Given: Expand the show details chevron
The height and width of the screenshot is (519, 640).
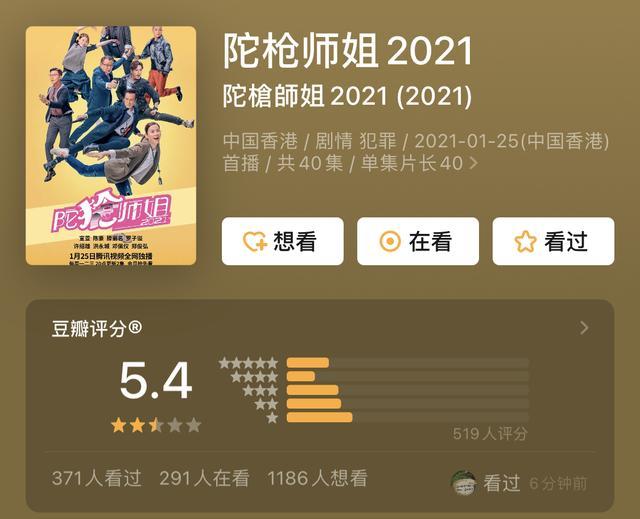Looking at the screenshot, I should pyautogui.click(x=473, y=163).
